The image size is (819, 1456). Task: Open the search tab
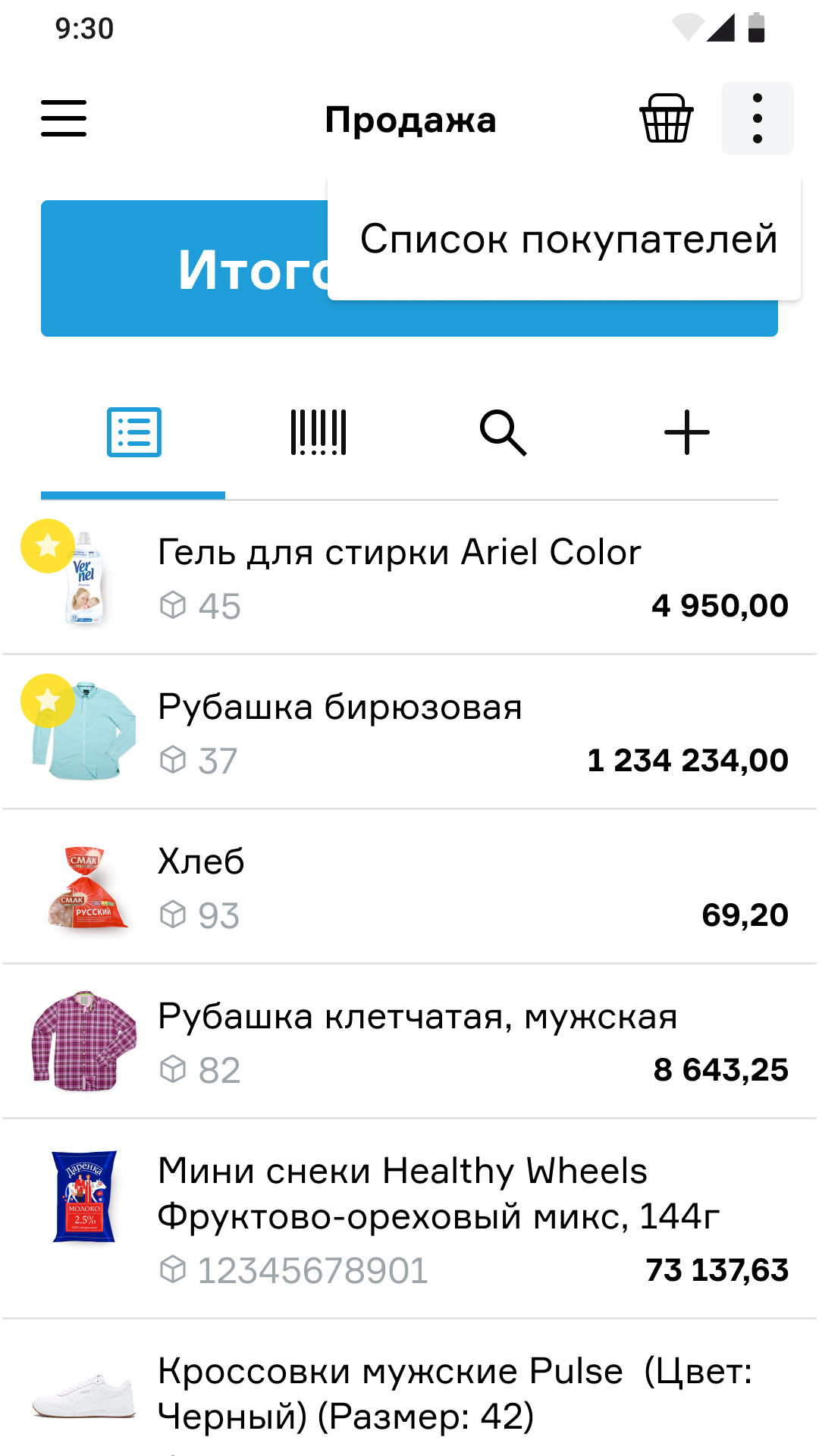[502, 433]
